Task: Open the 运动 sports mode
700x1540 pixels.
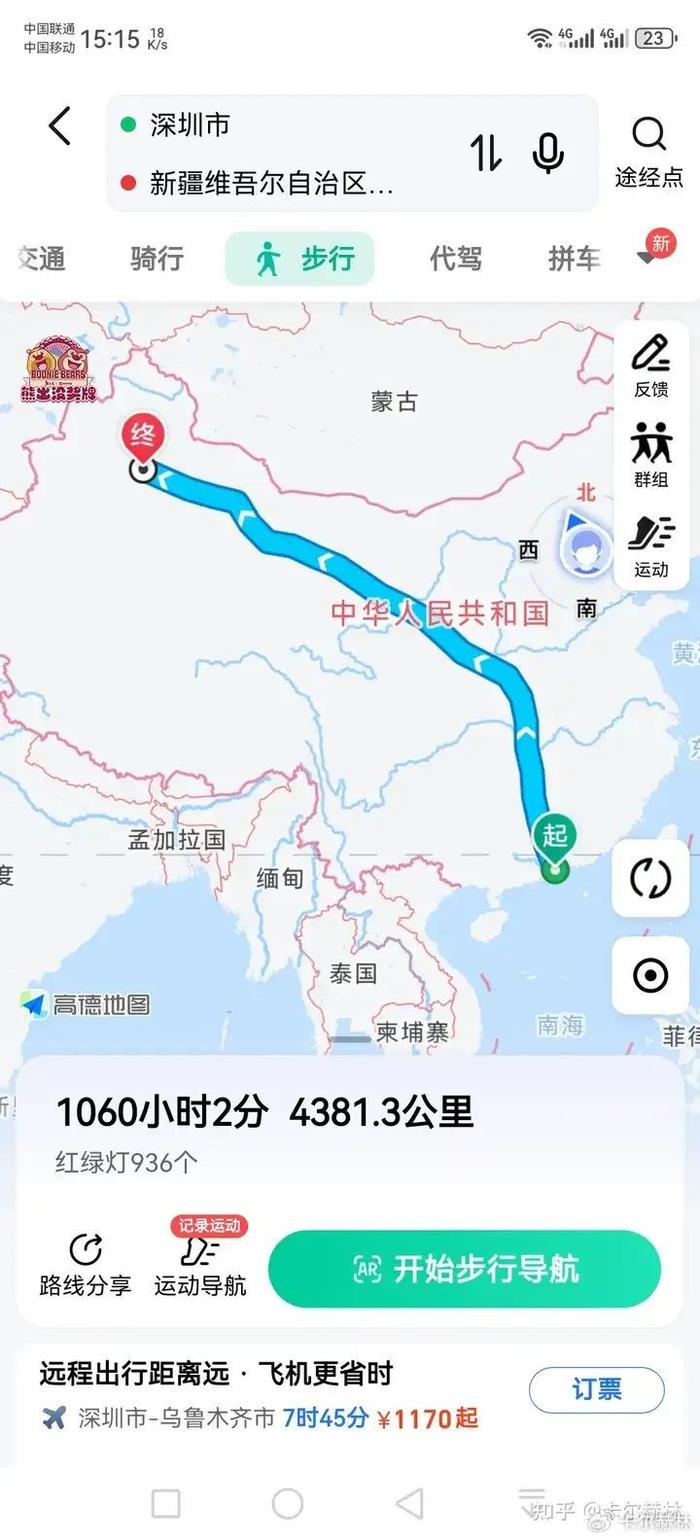Action: [651, 545]
